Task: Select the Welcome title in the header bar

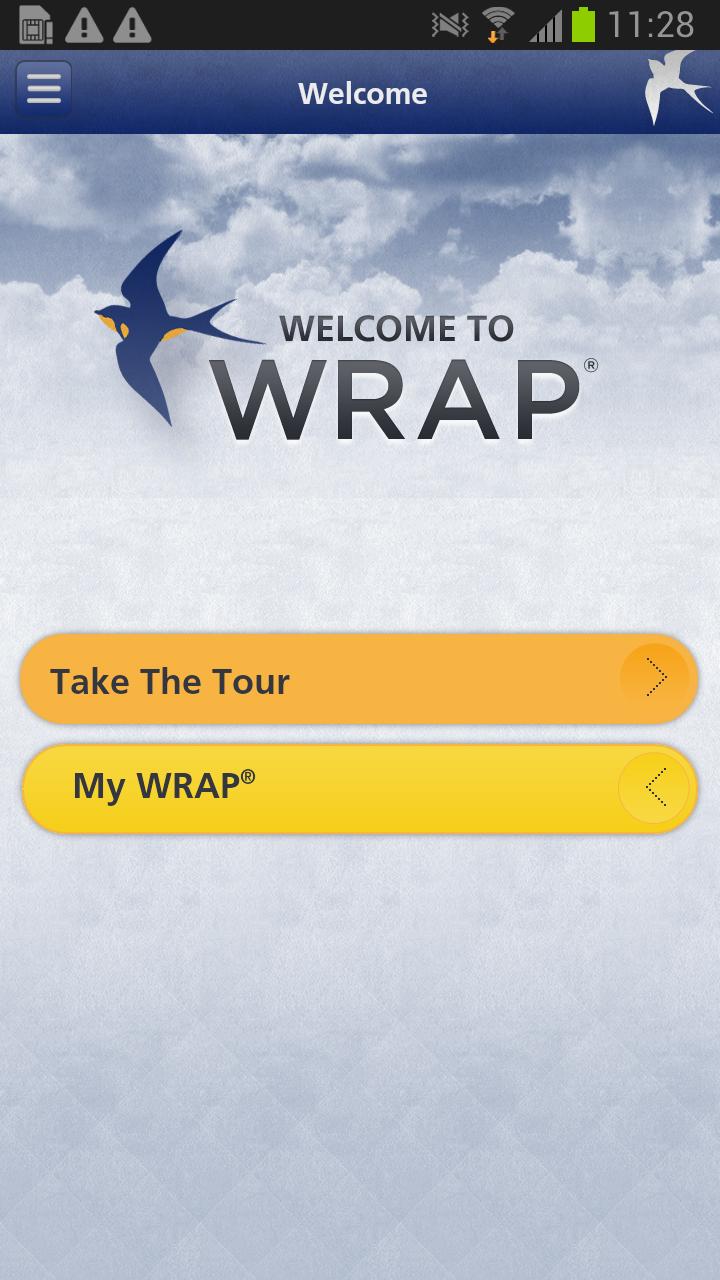Action: point(362,93)
